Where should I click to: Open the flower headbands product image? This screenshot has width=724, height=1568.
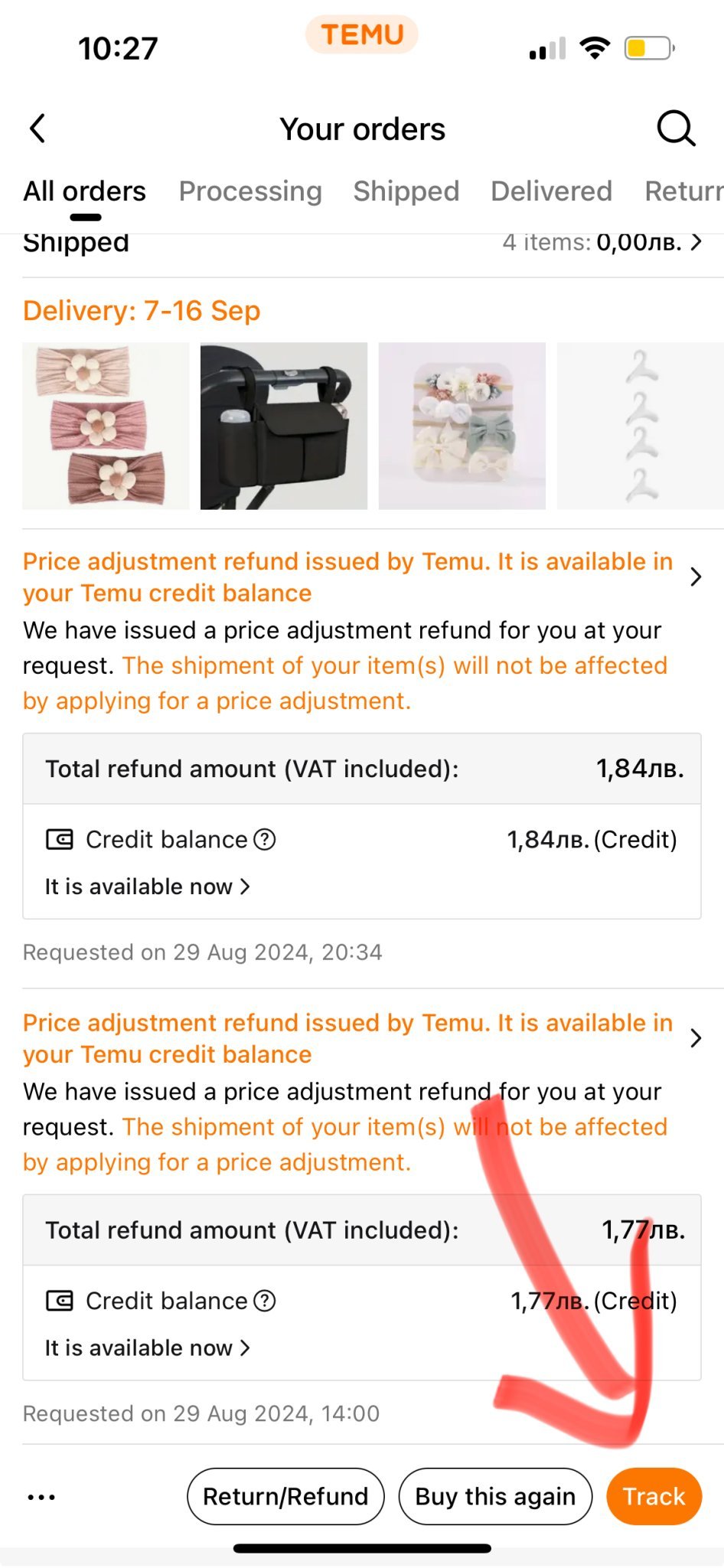[x=106, y=426]
